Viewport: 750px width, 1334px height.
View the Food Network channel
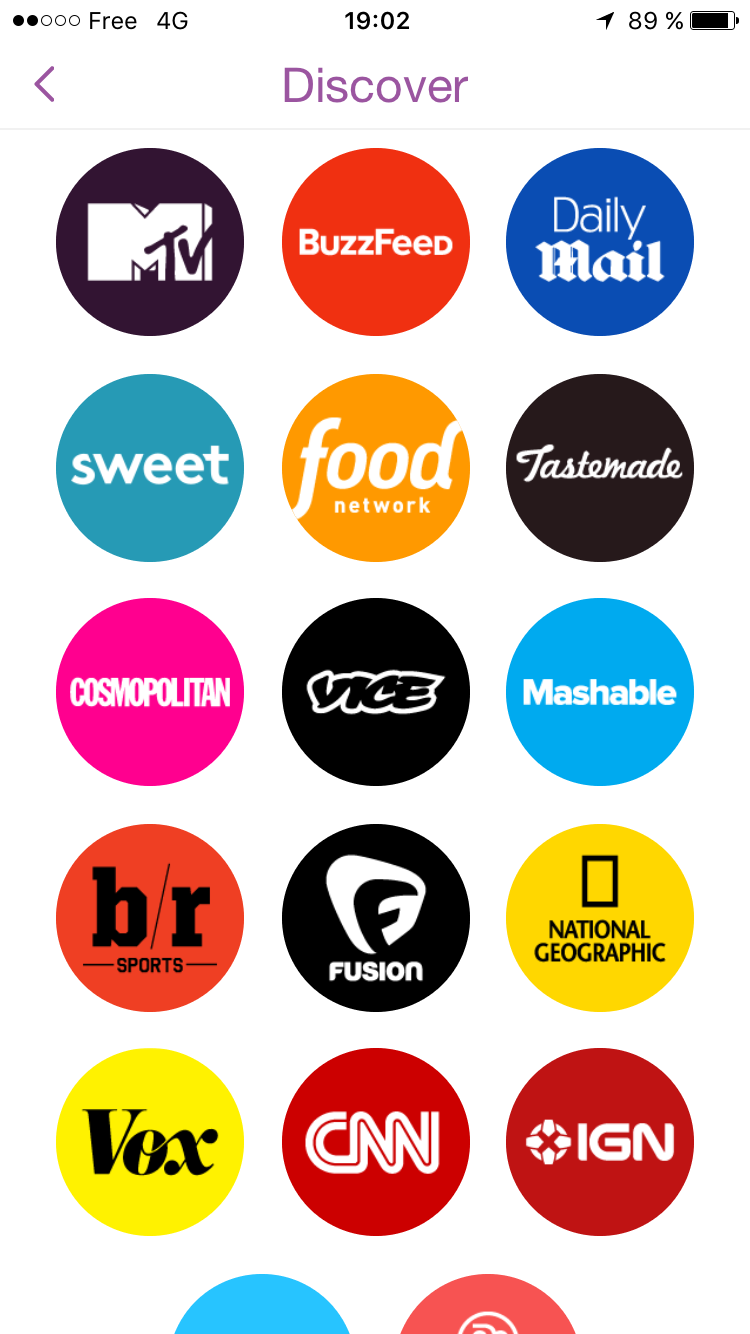[x=376, y=467]
